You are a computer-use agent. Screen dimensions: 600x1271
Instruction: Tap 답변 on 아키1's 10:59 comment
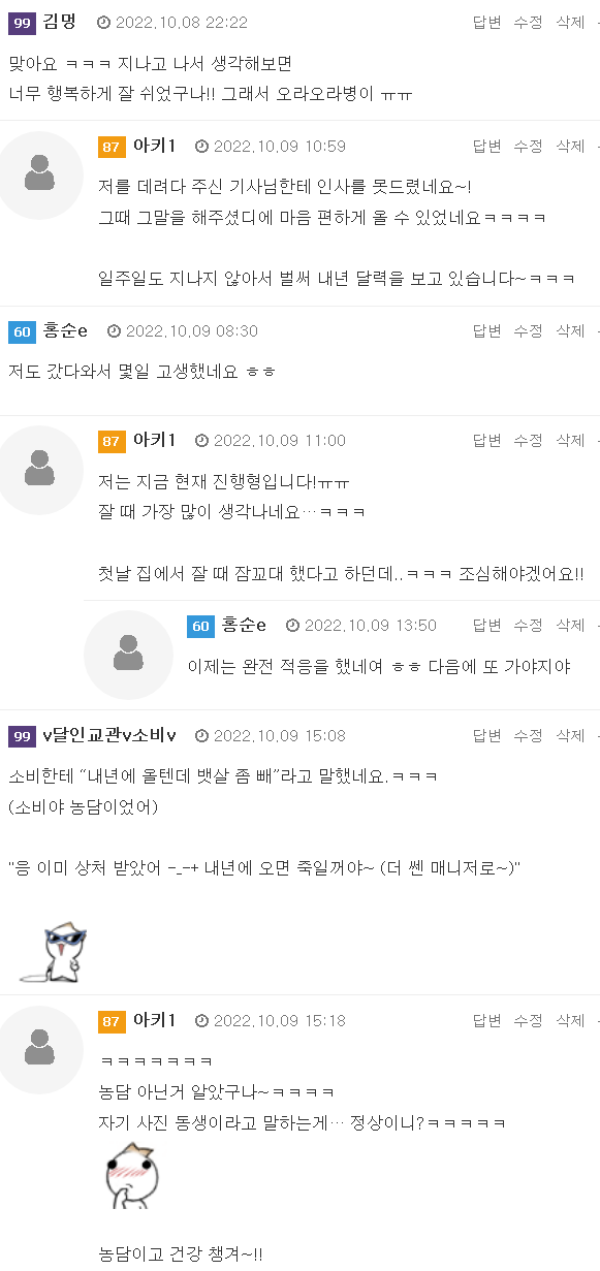(487, 146)
